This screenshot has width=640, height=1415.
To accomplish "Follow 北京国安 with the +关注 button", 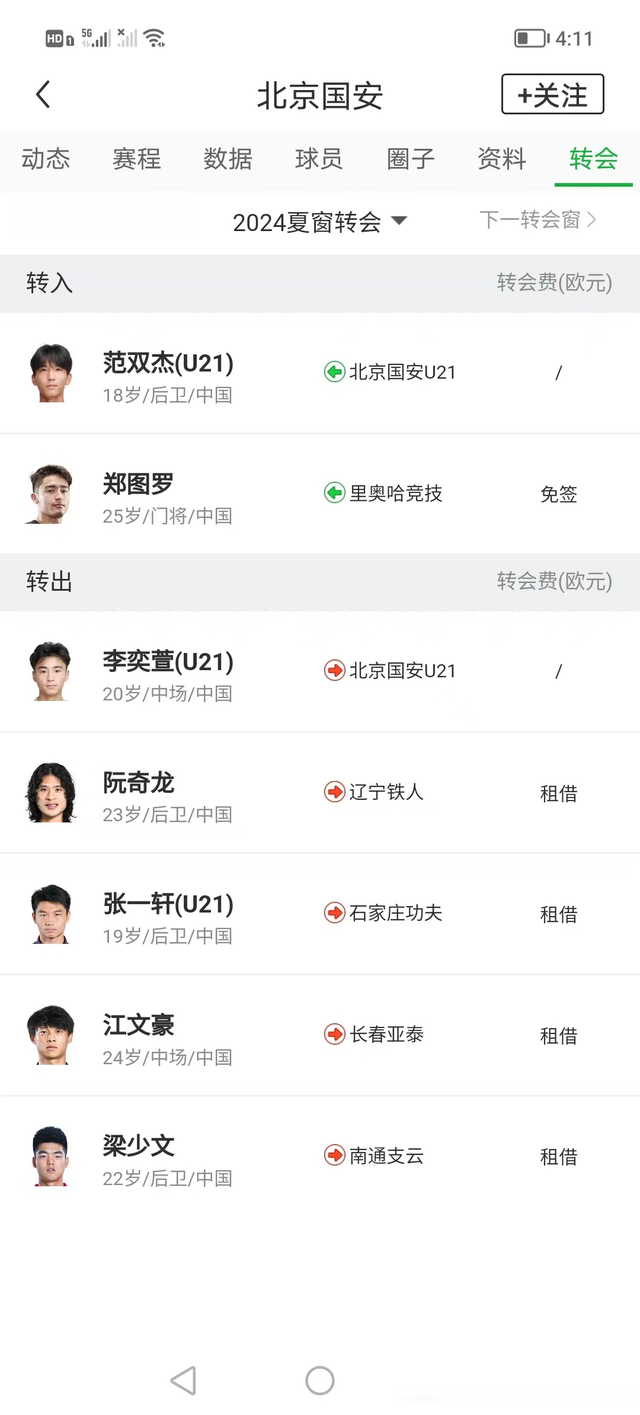I will tap(552, 95).
